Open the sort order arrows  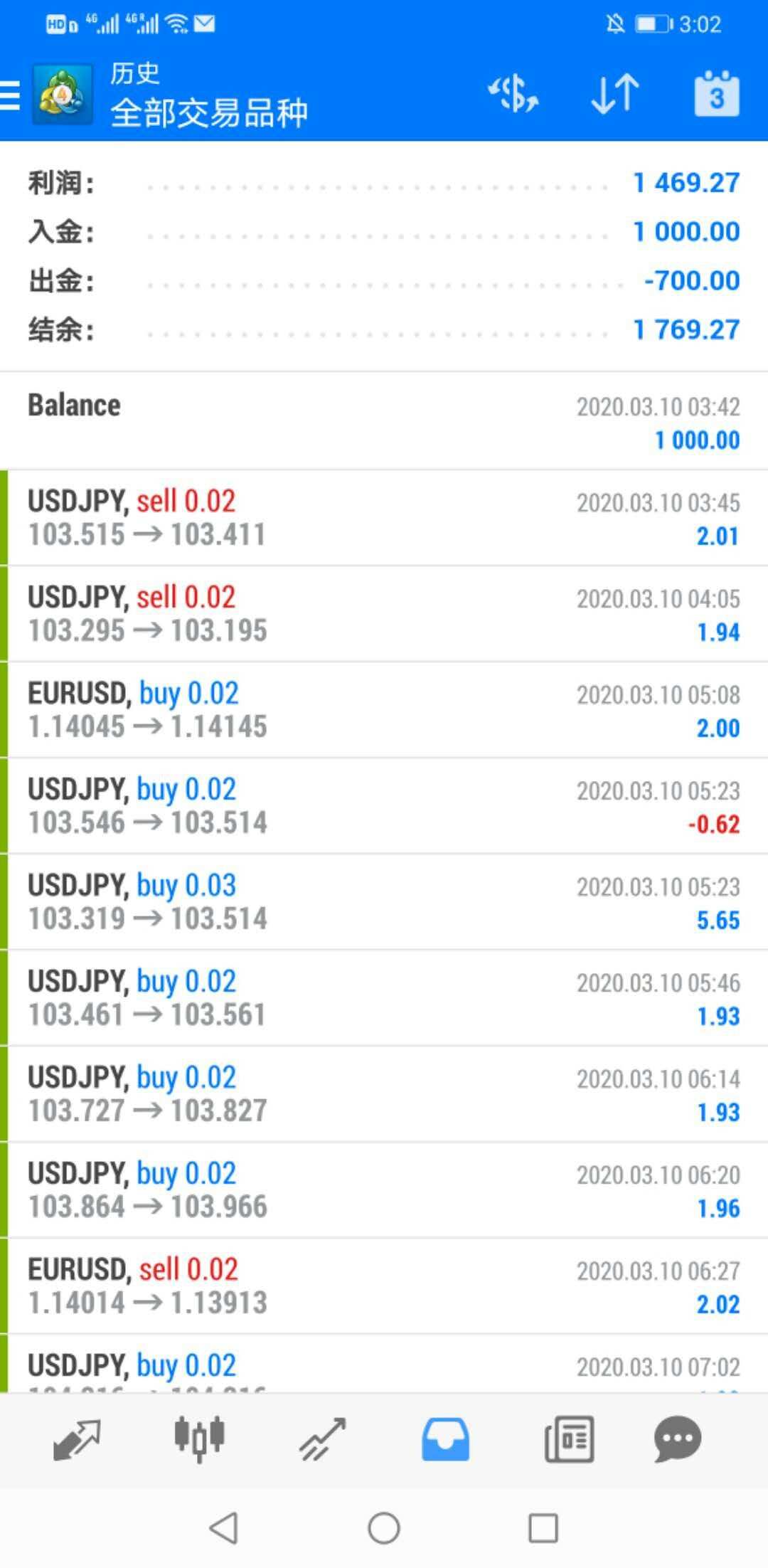pos(615,95)
